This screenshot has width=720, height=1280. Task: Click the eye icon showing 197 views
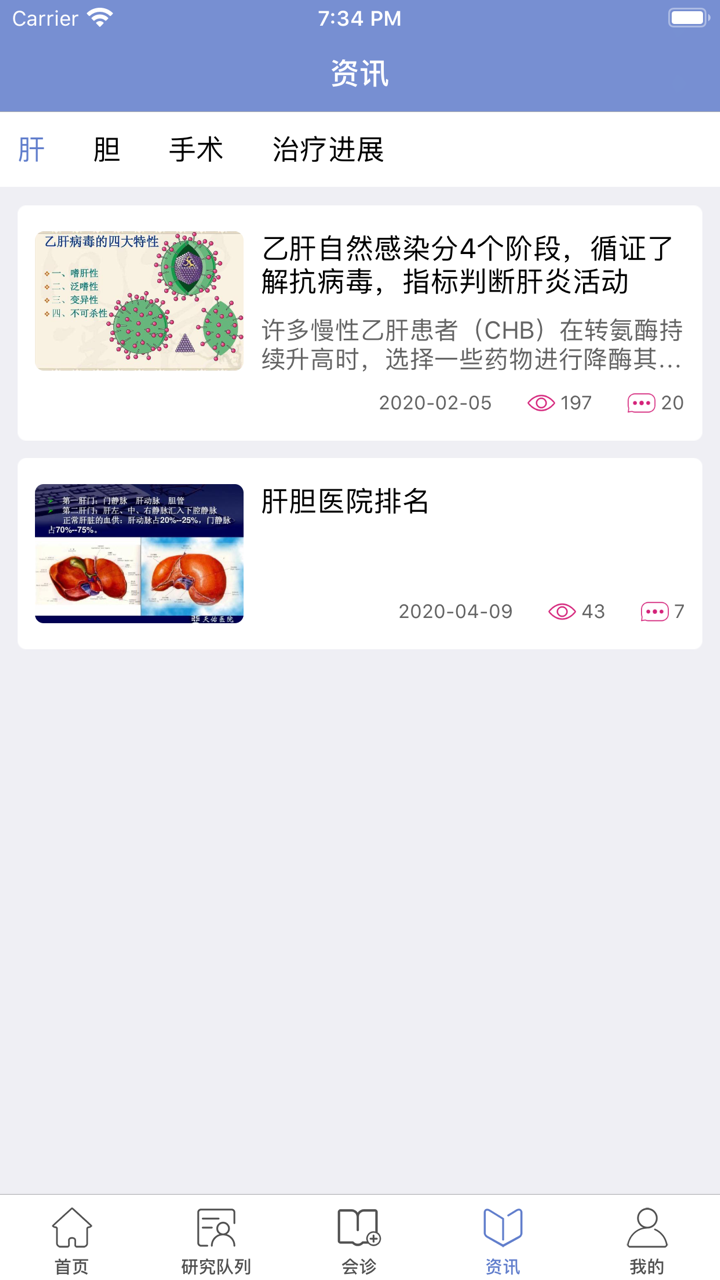coord(540,403)
